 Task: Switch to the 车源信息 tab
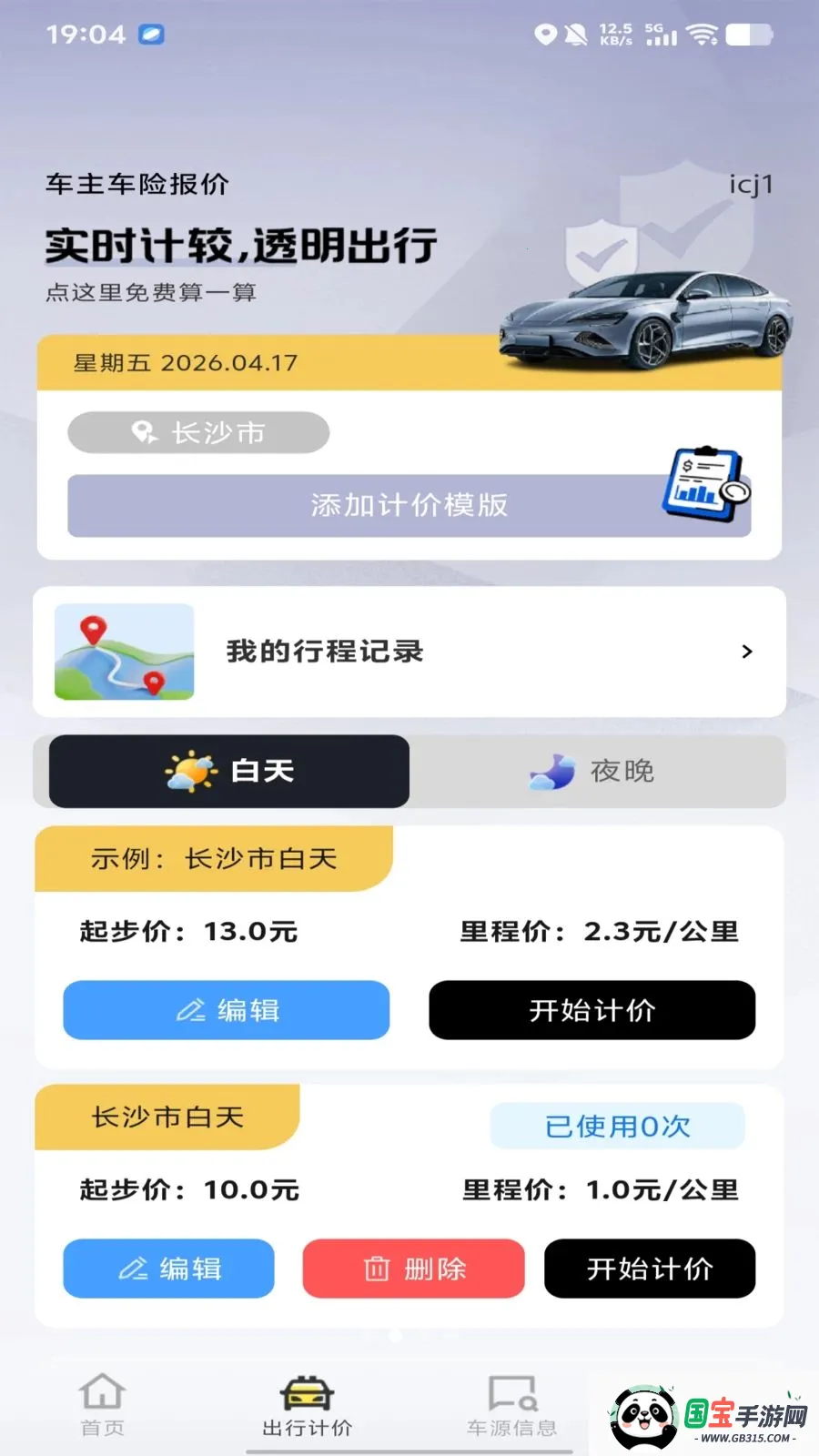tap(511, 1406)
